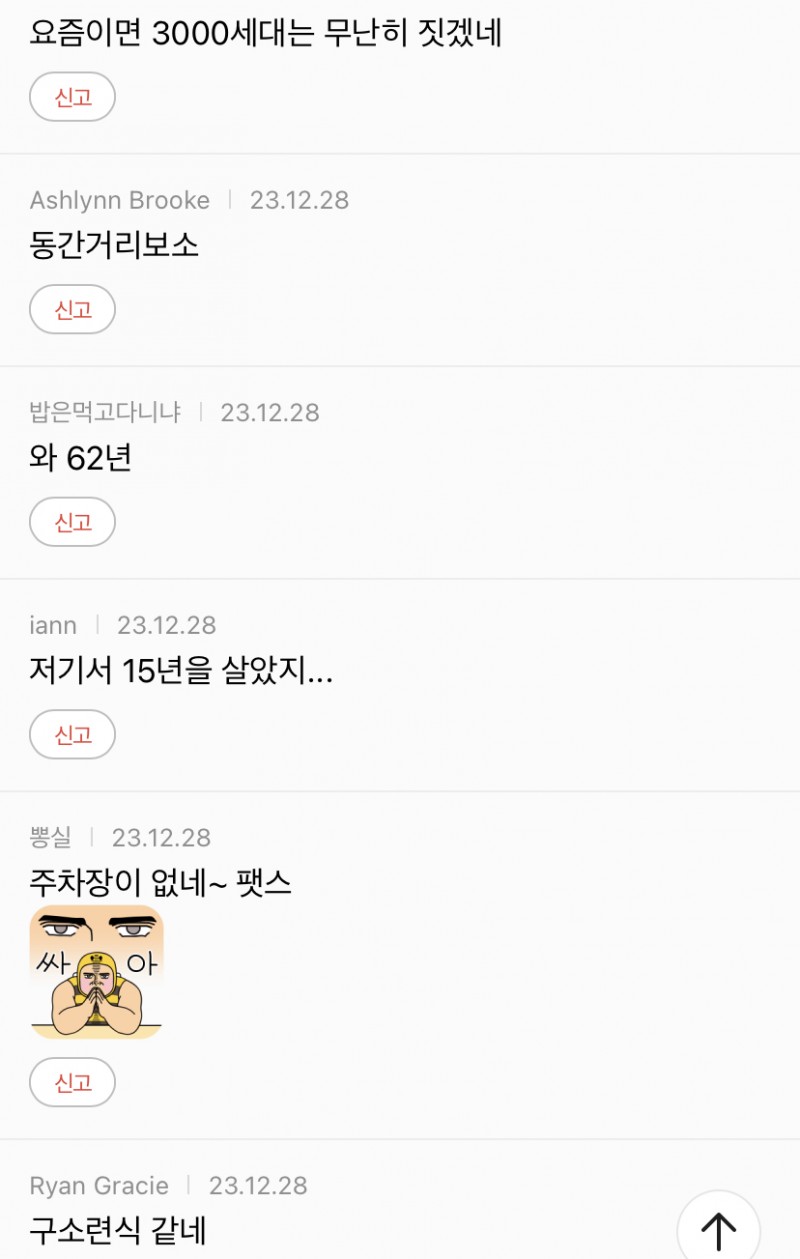This screenshot has height=1259, width=800.
Task: Tap 신고 under Ashlynn Brooke's comment
Action: click(x=72, y=310)
